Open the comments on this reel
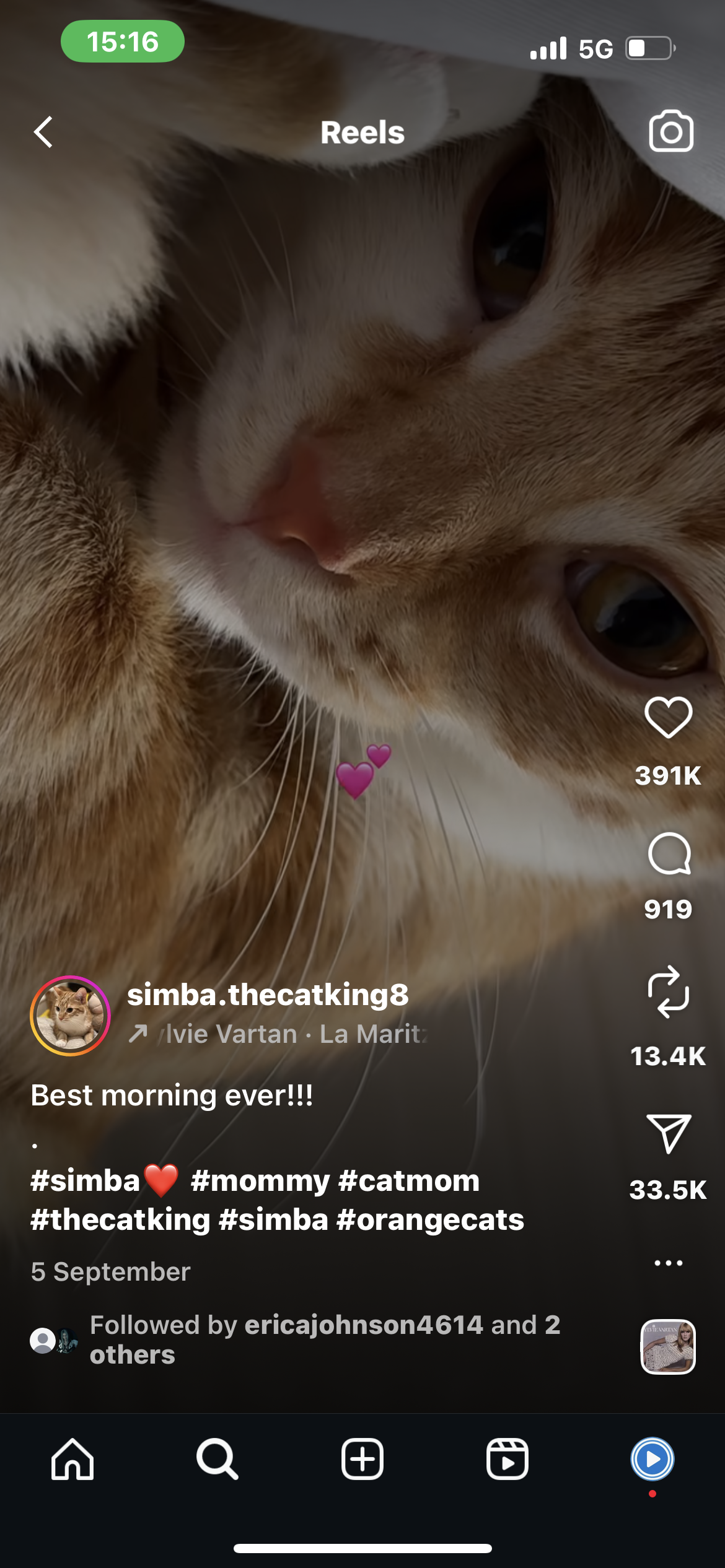The width and height of the screenshot is (725, 1568). click(x=669, y=853)
